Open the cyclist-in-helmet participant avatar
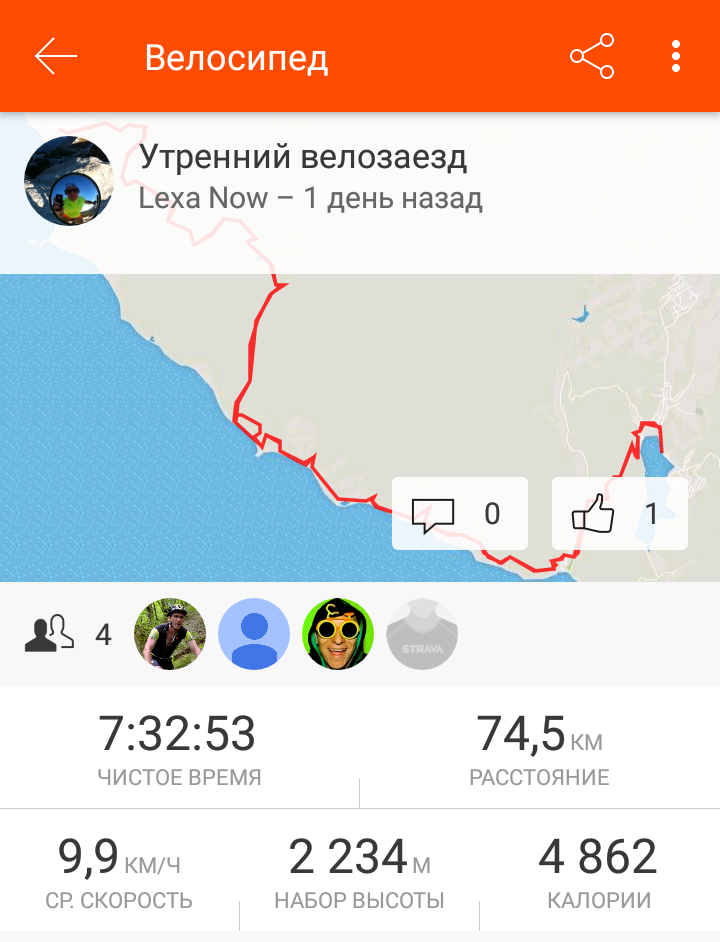 tap(170, 634)
